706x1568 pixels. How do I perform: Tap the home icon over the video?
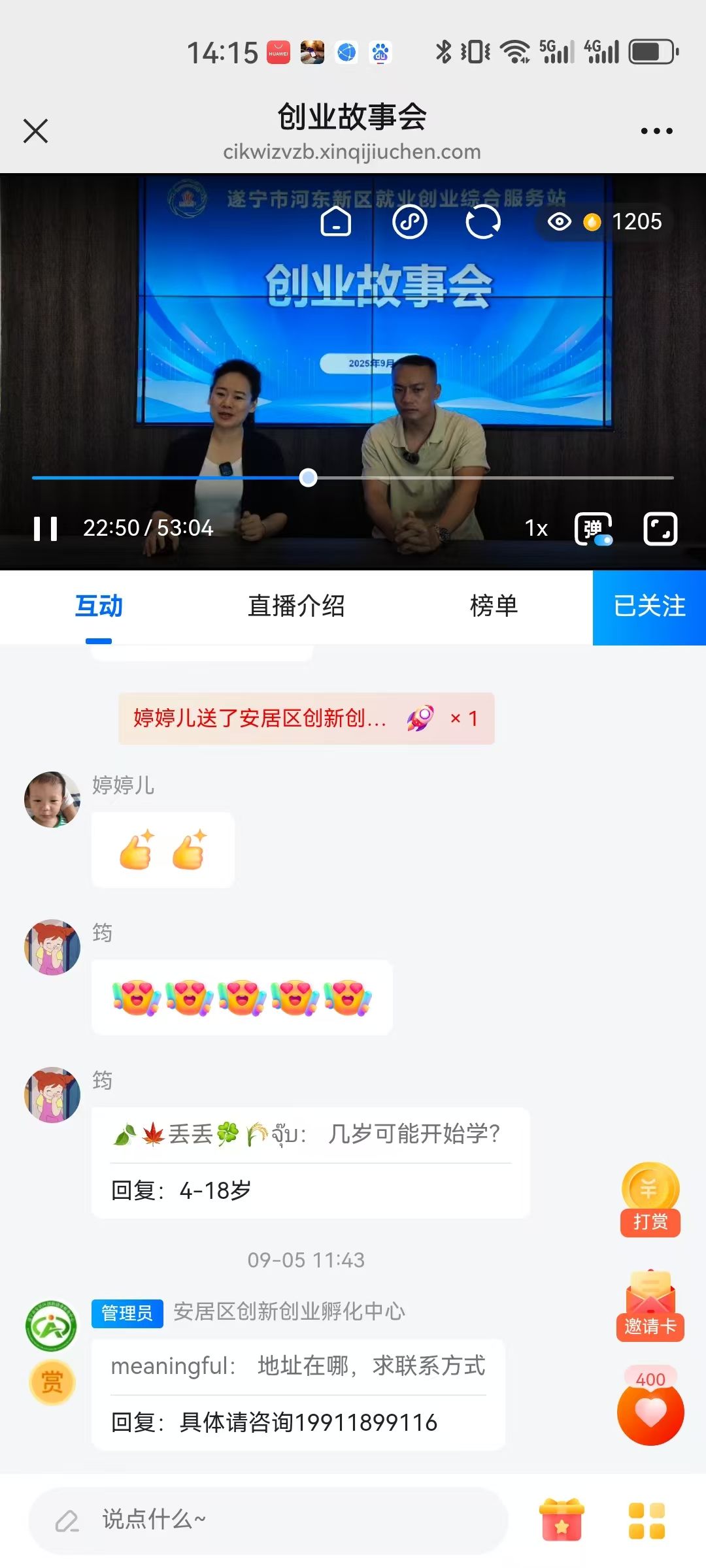click(x=336, y=222)
